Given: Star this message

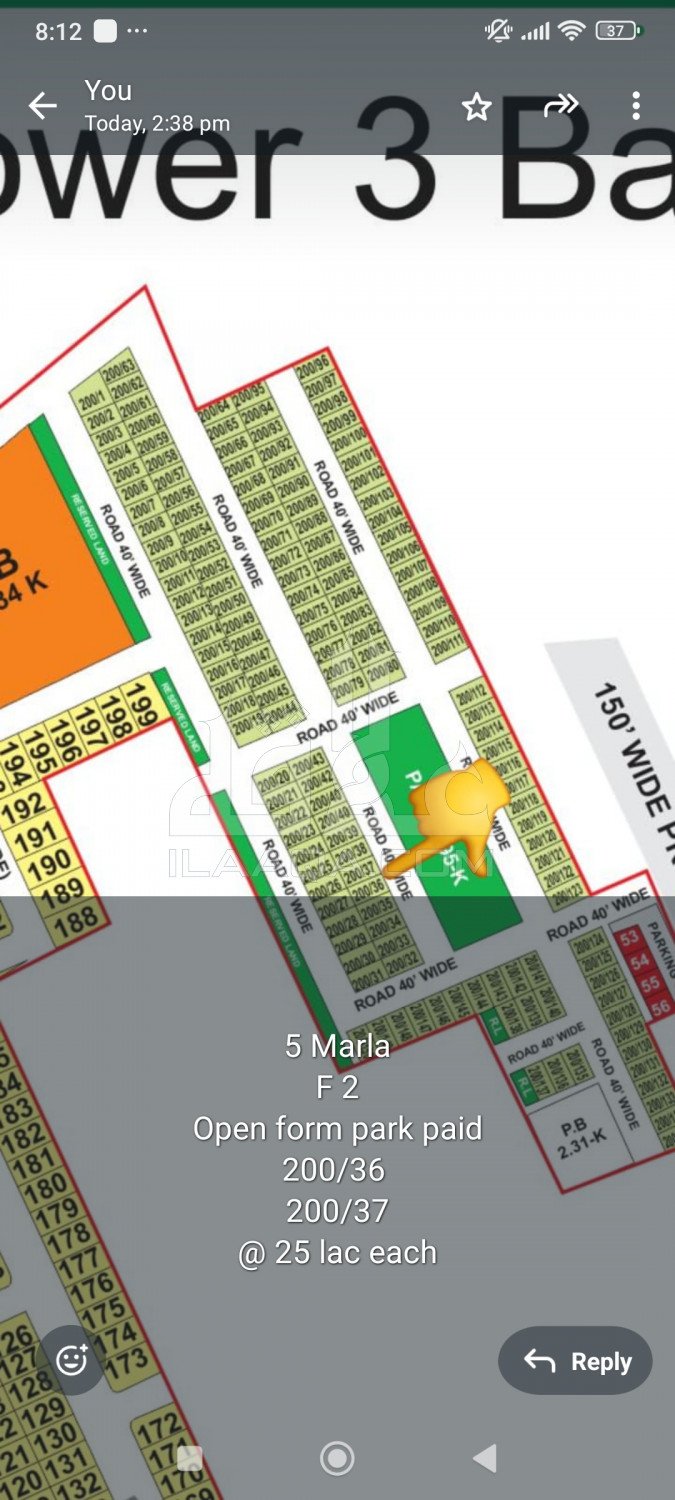Looking at the screenshot, I should tap(477, 107).
